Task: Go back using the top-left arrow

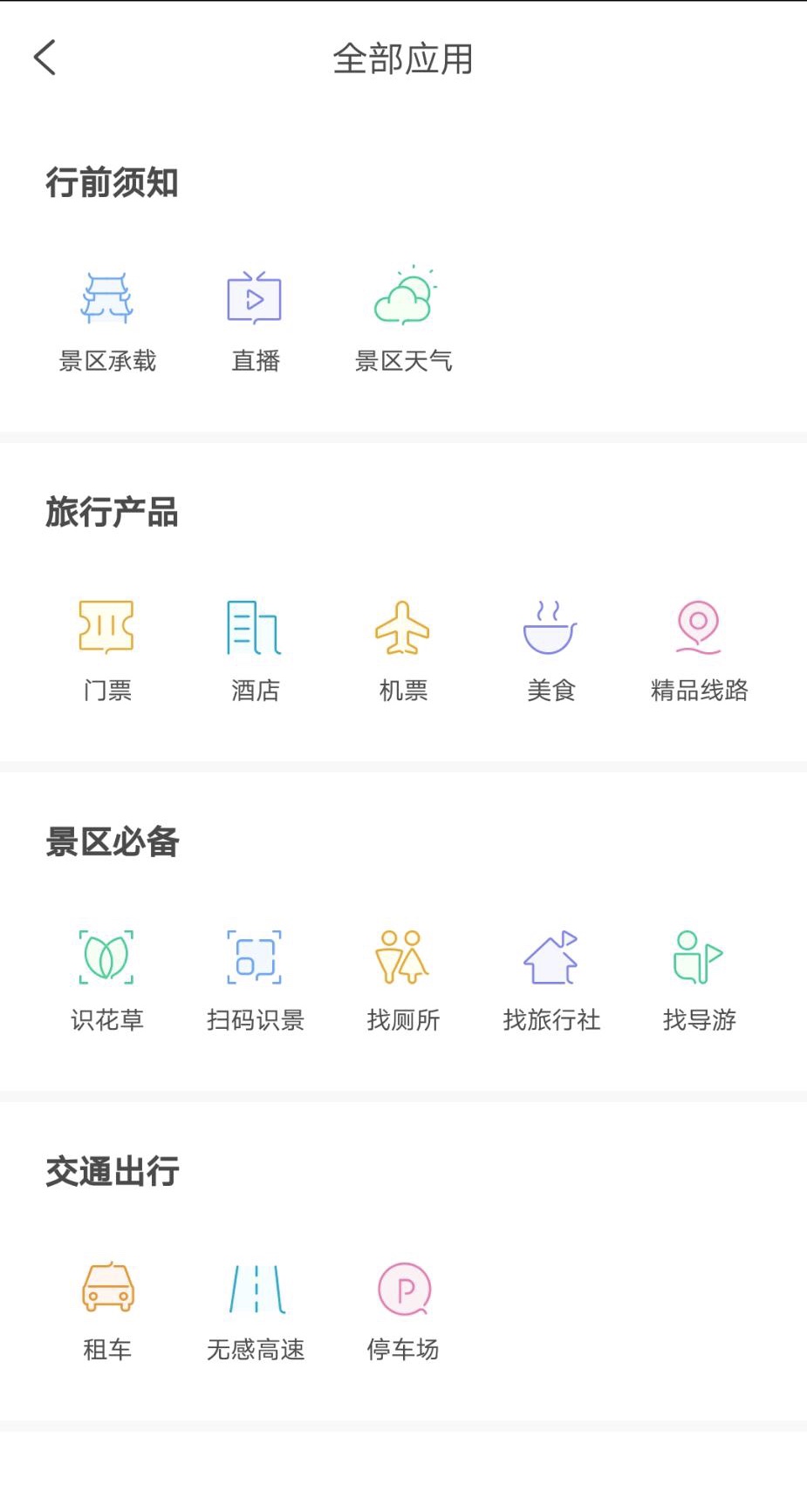Action: tap(44, 58)
